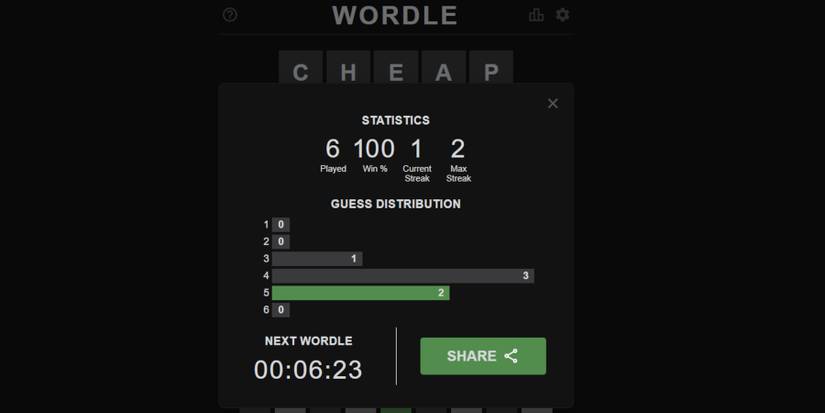The height and width of the screenshot is (413, 825).
Task: Open the help question mark icon
Action: tap(230, 15)
